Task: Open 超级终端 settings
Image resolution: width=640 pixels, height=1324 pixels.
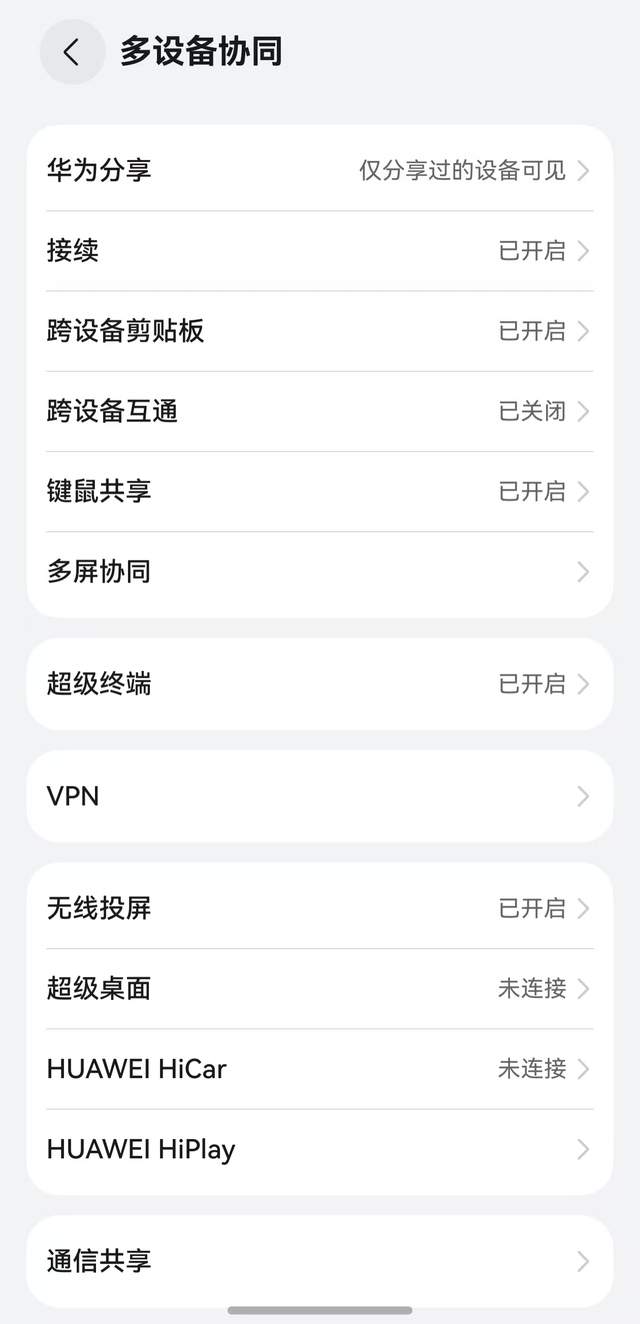Action: pyautogui.click(x=319, y=684)
